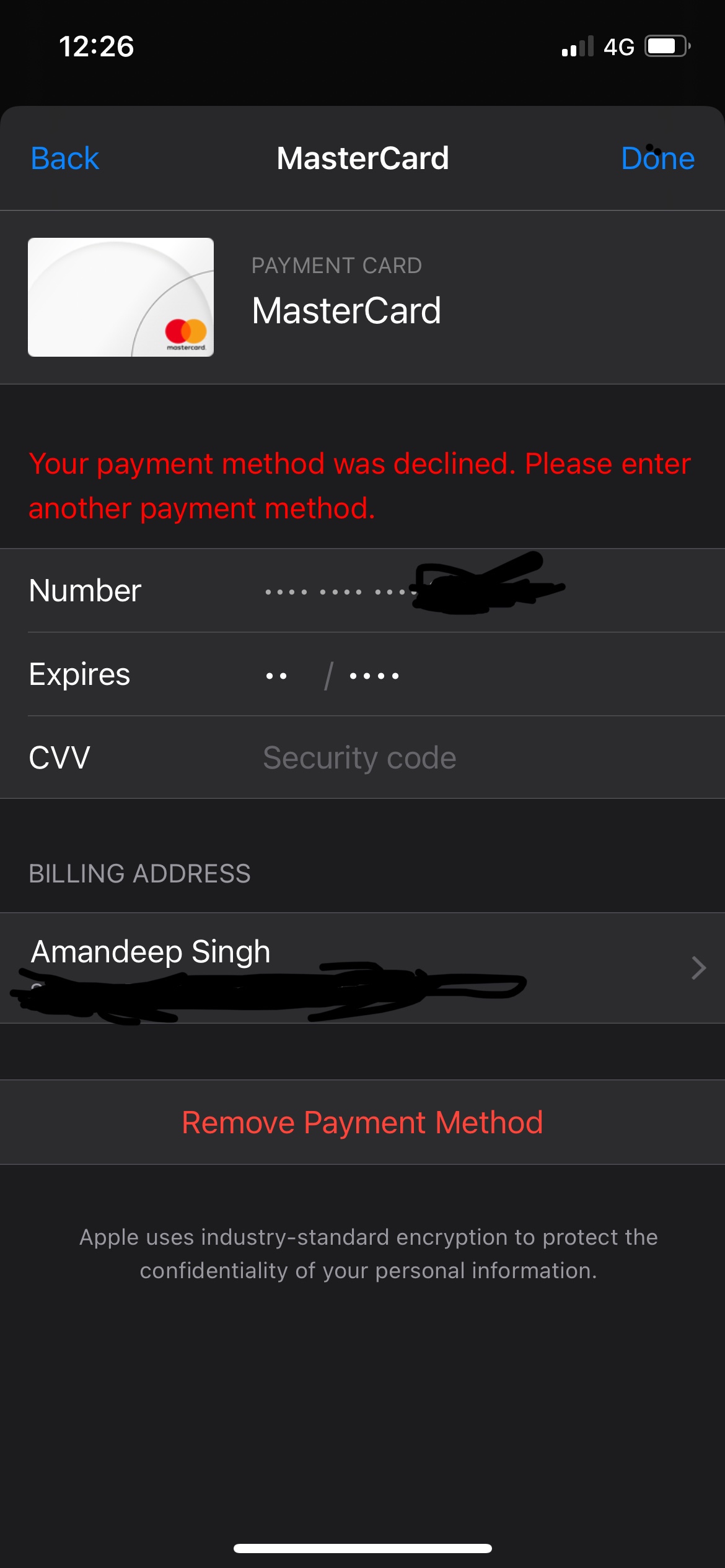Open Amandeep Singh billing address
Screen dimensions: 725x1568
tap(362, 968)
